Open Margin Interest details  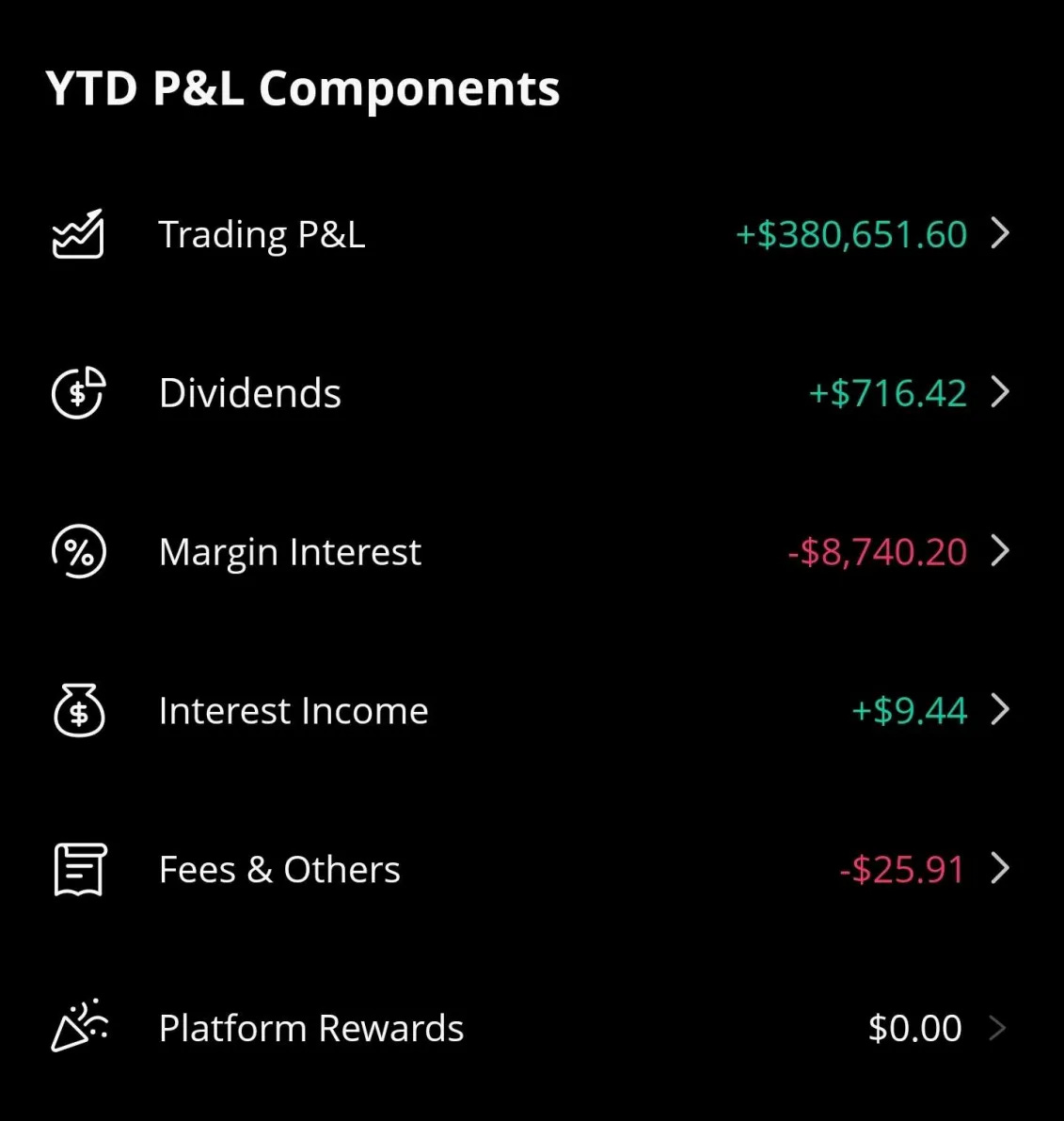coord(532,551)
